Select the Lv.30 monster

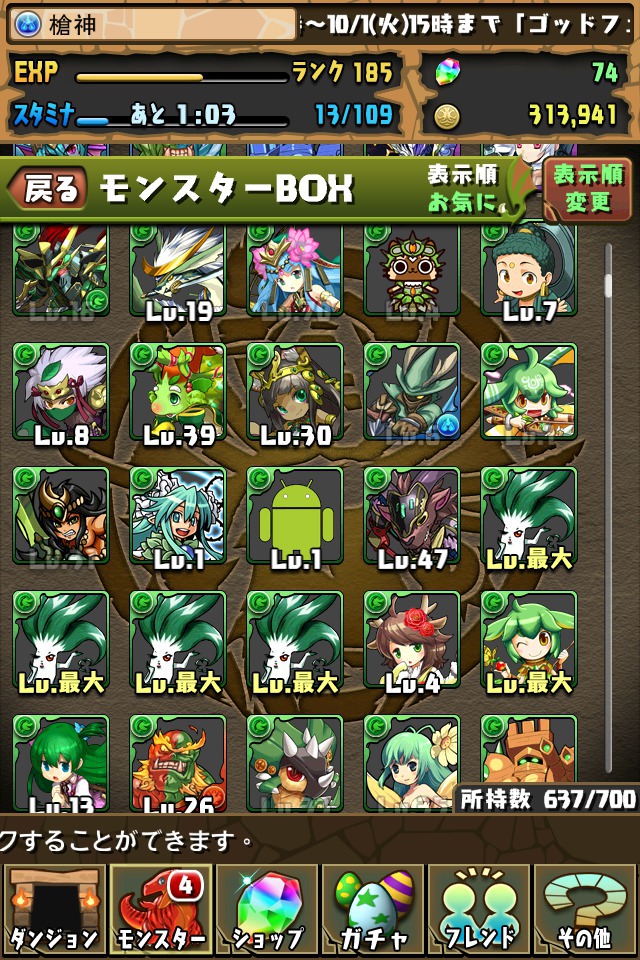295,392
